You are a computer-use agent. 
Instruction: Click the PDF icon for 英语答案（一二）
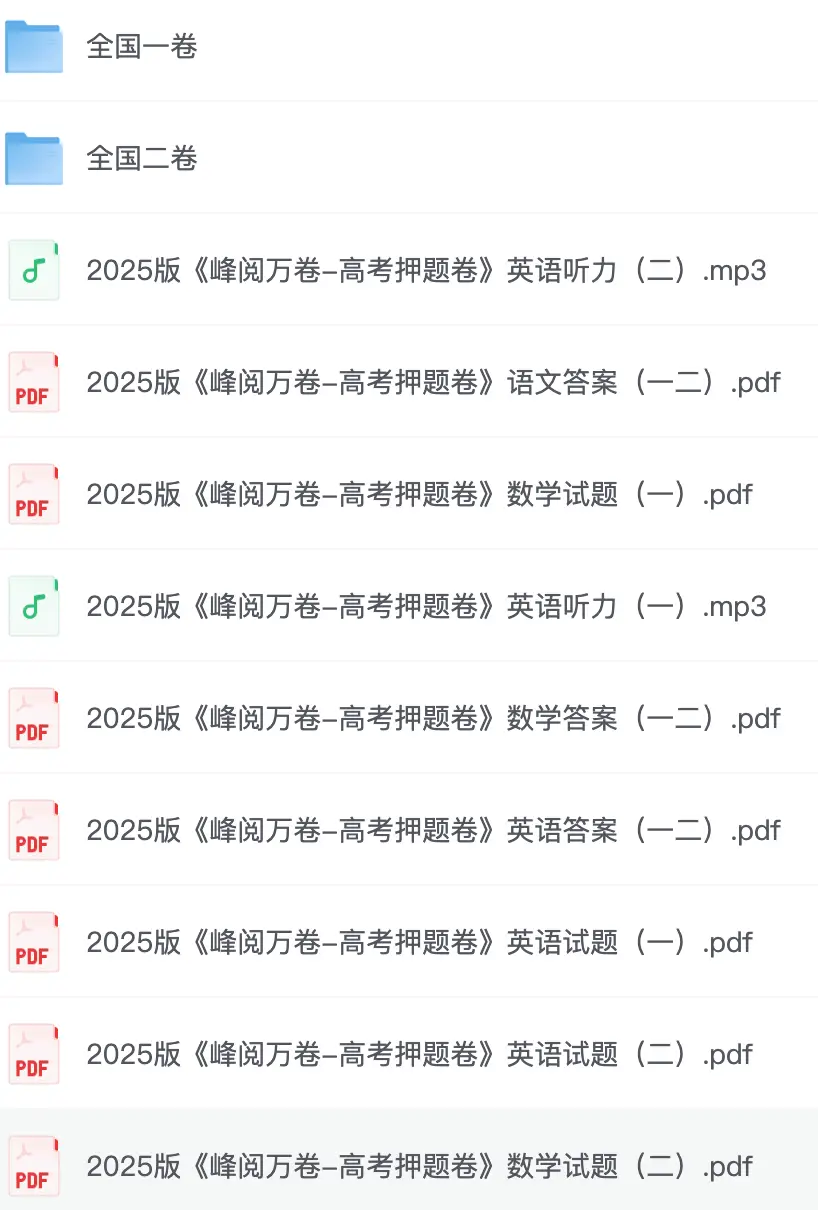pyautogui.click(x=34, y=830)
